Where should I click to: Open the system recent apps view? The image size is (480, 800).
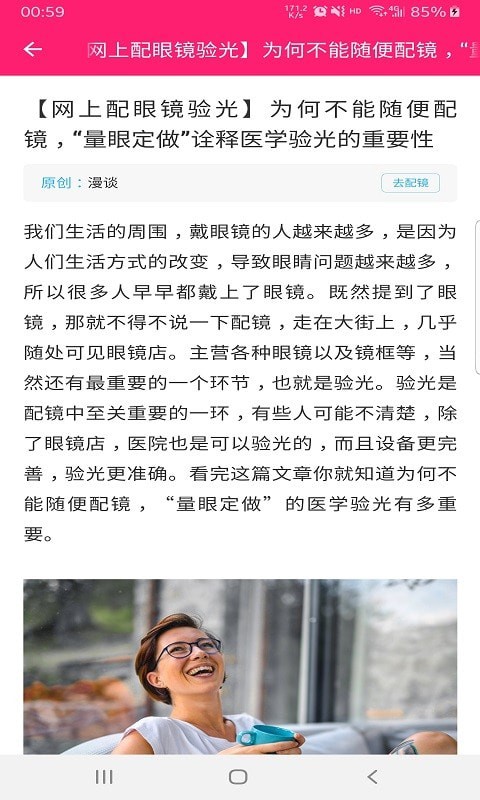click(x=104, y=777)
